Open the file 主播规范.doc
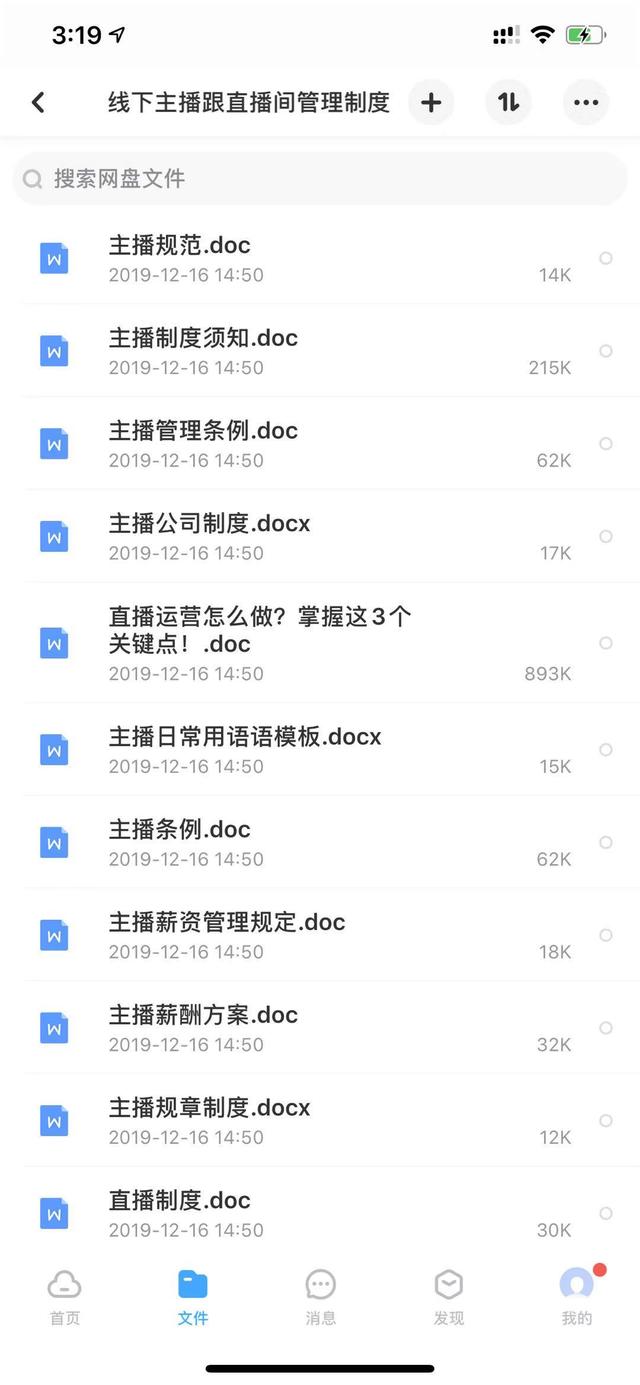 (x=320, y=258)
